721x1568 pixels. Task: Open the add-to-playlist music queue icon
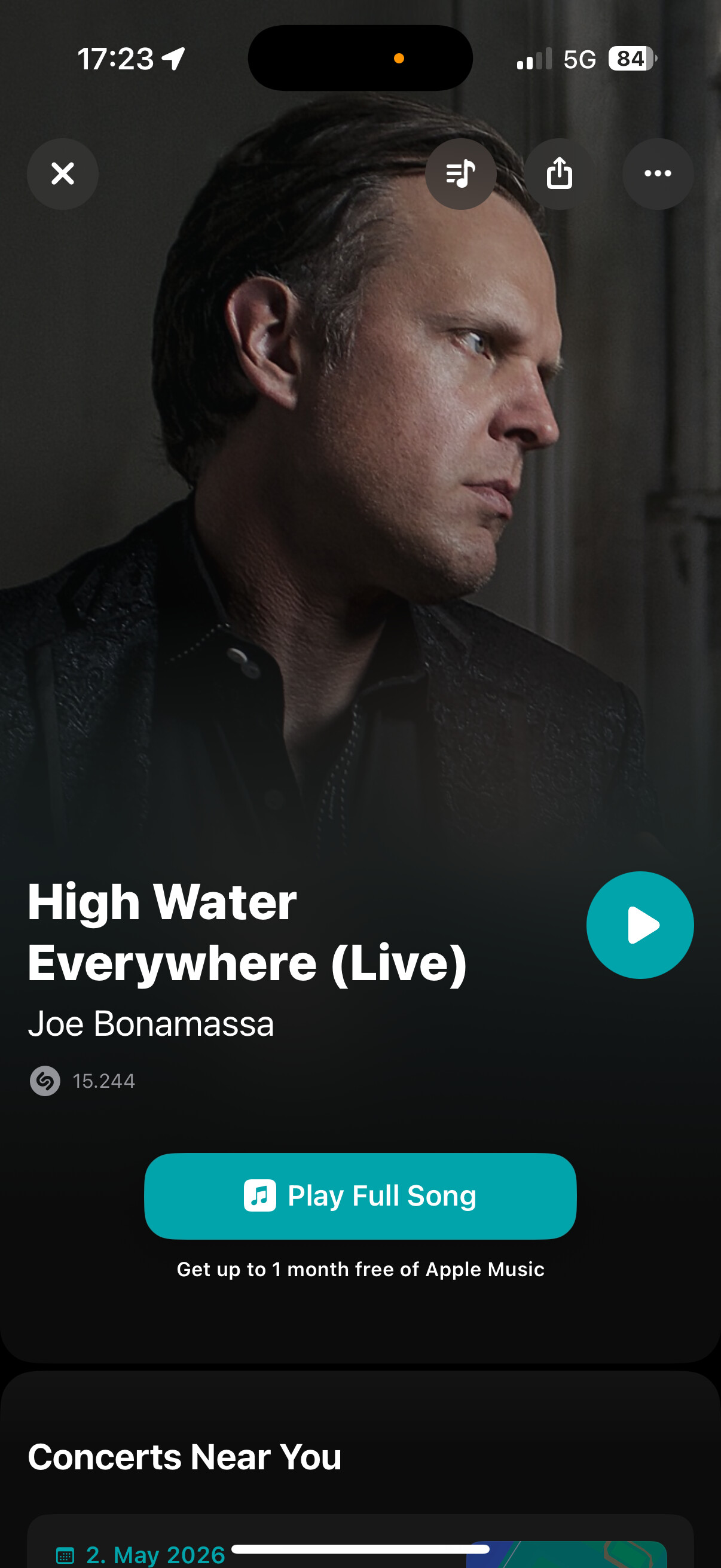pyautogui.click(x=460, y=174)
